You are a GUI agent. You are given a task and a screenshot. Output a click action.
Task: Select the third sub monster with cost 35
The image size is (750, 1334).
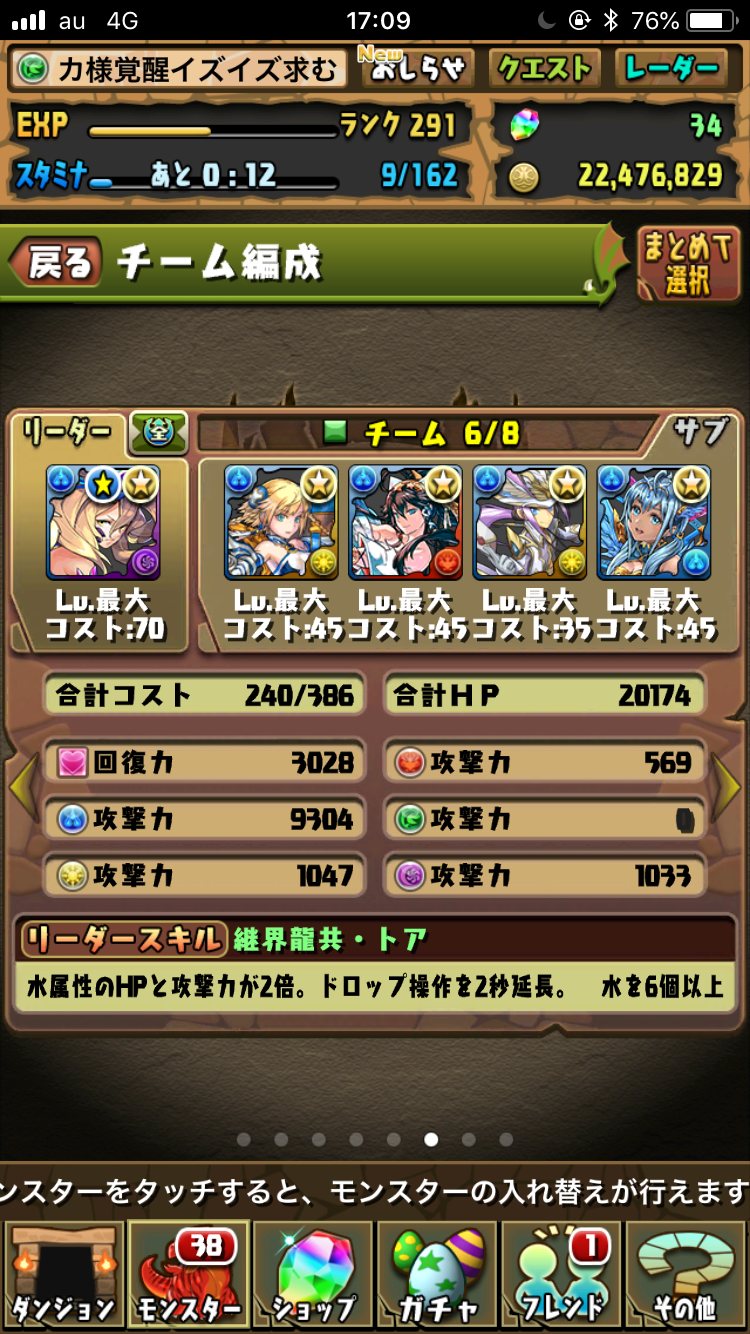tap(529, 522)
